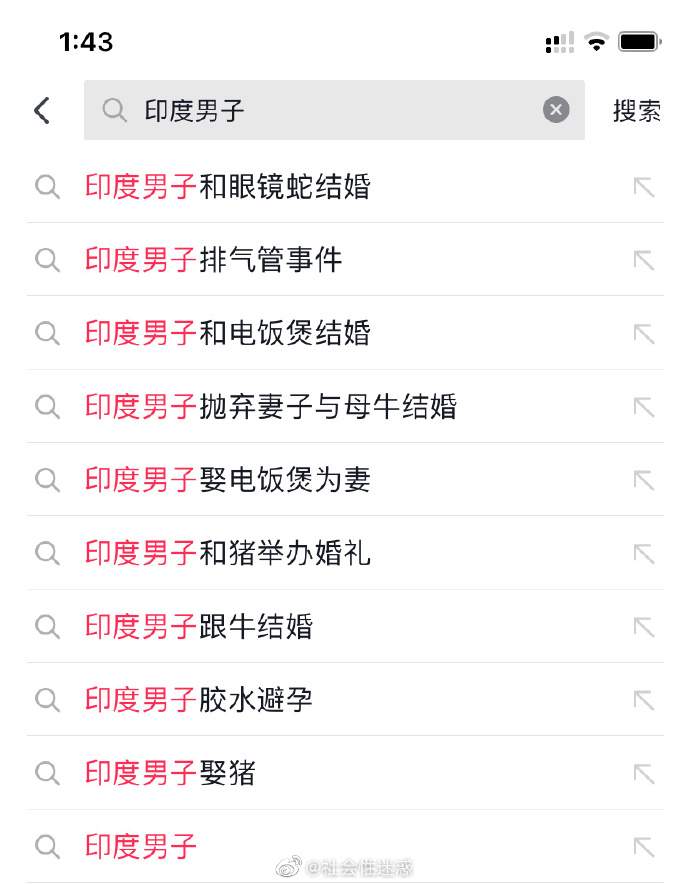Go back using the left arrow
690x884 pixels.
[42, 110]
